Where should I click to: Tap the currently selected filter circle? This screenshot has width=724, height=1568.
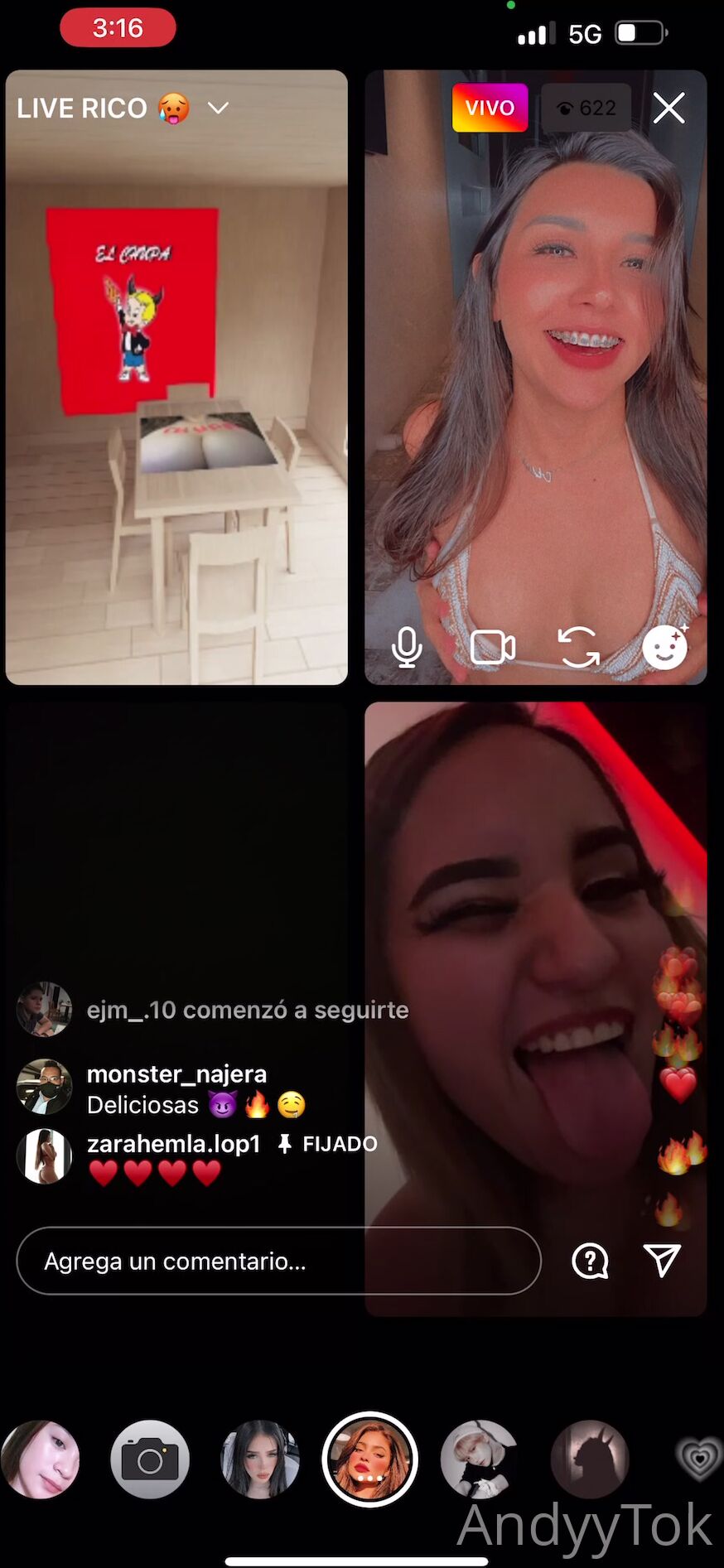(369, 1459)
